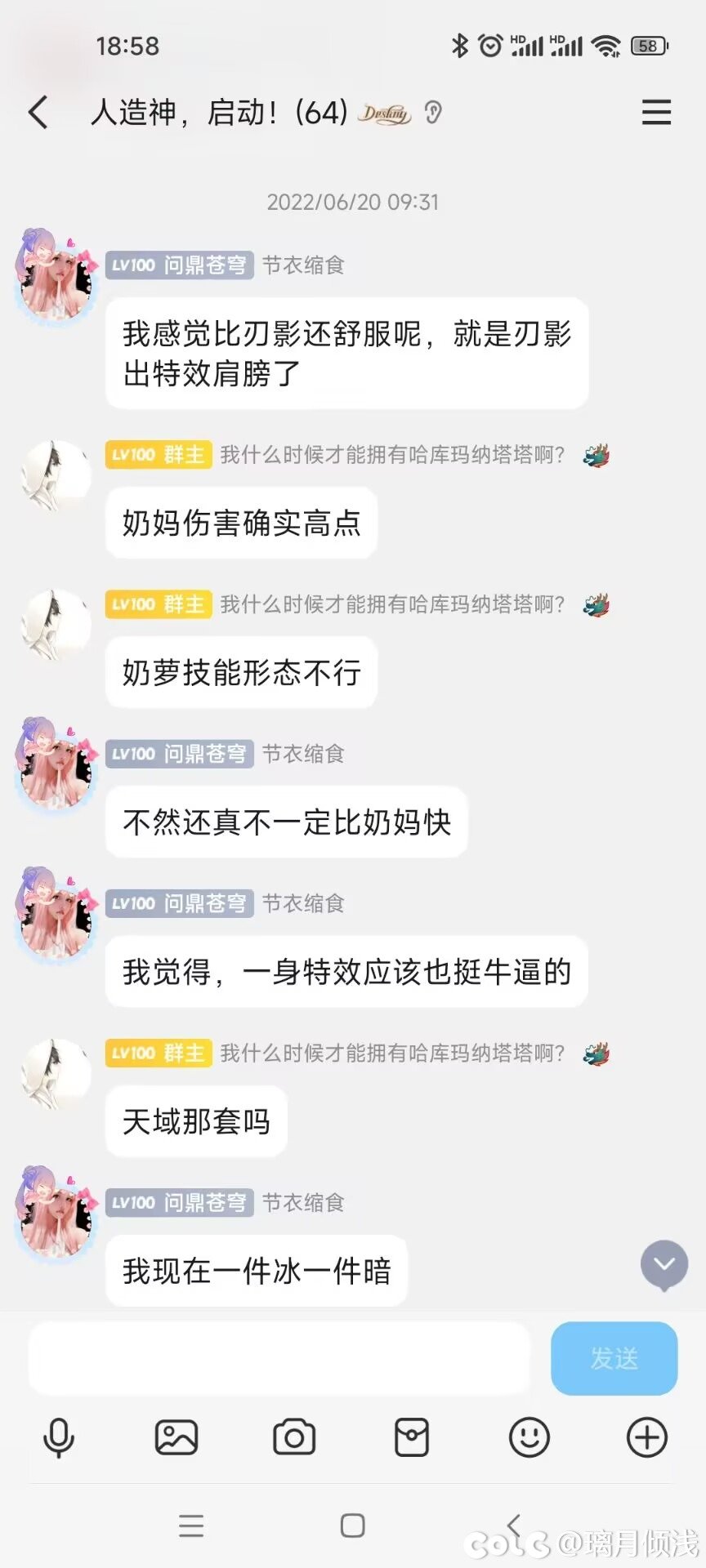Tap the message input field
Image resolution: width=706 pixels, height=1568 pixels.
[279, 1358]
